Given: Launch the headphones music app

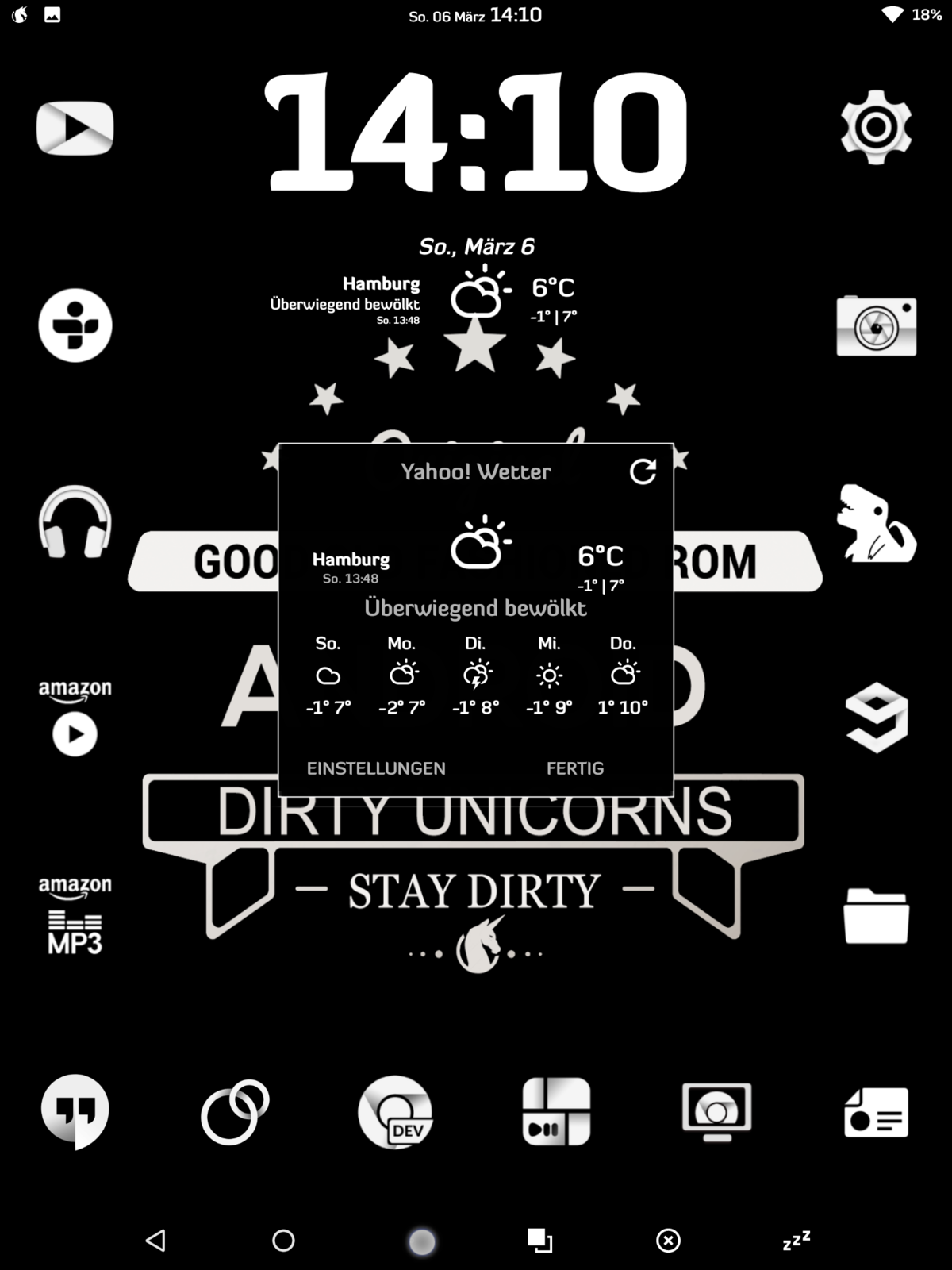Looking at the screenshot, I should tap(75, 522).
